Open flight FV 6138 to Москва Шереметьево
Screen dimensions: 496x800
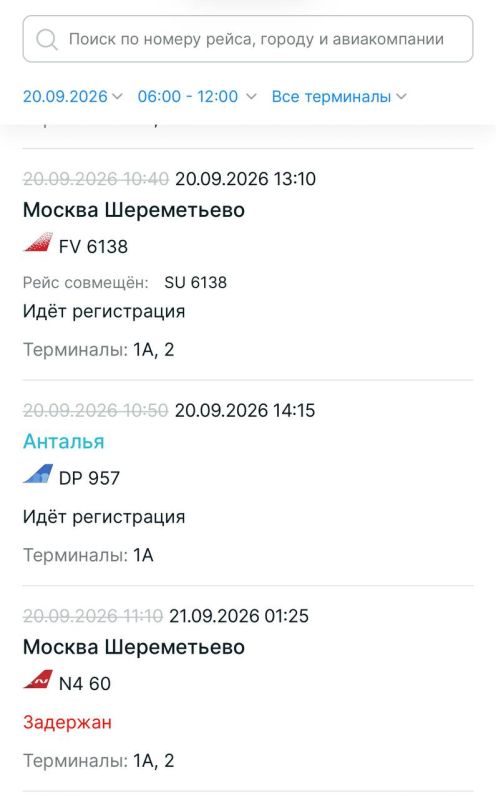(x=248, y=264)
